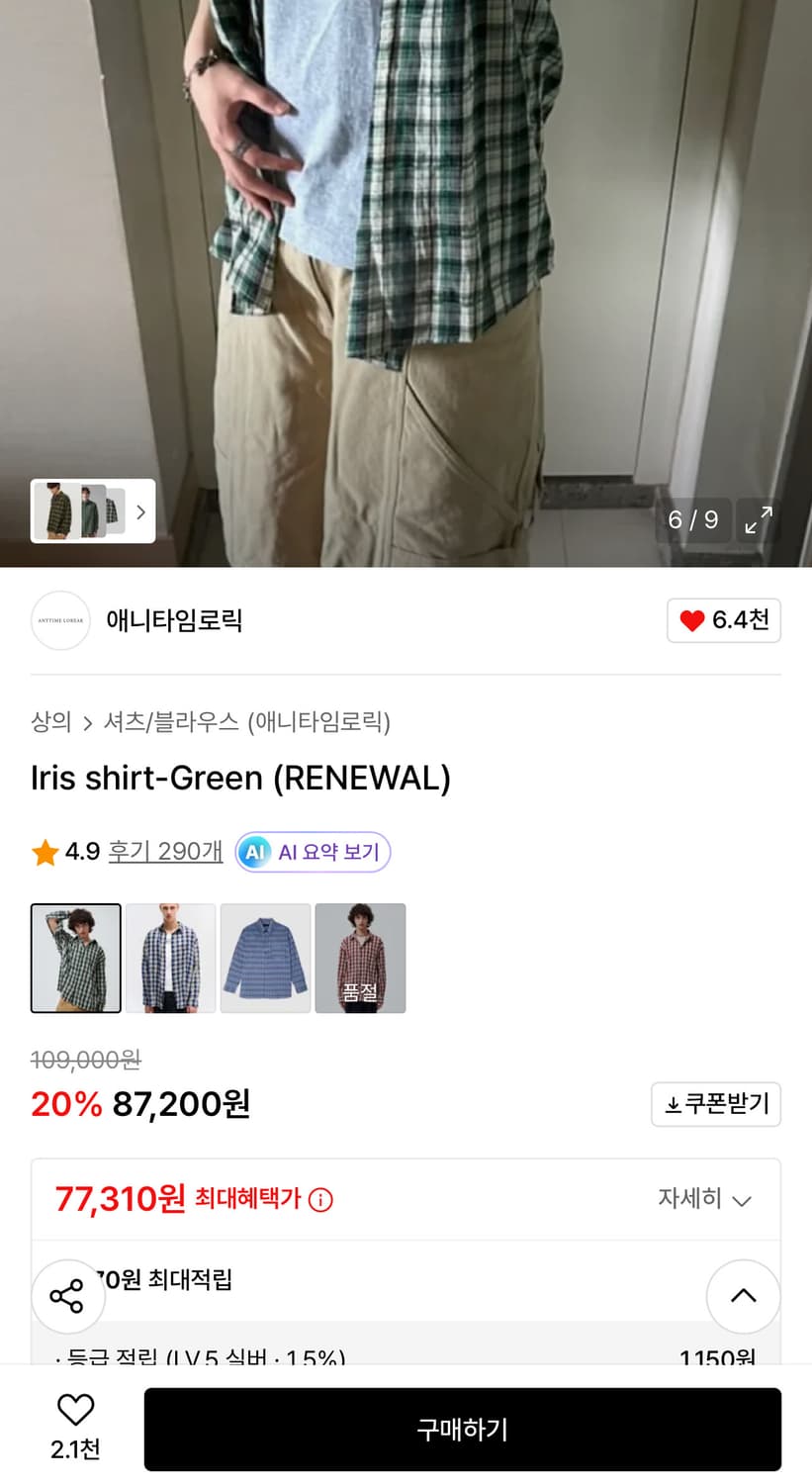This screenshot has height=1484, width=812.
Task: Click the fullscreen expand icon on the product image
Action: [x=759, y=518]
